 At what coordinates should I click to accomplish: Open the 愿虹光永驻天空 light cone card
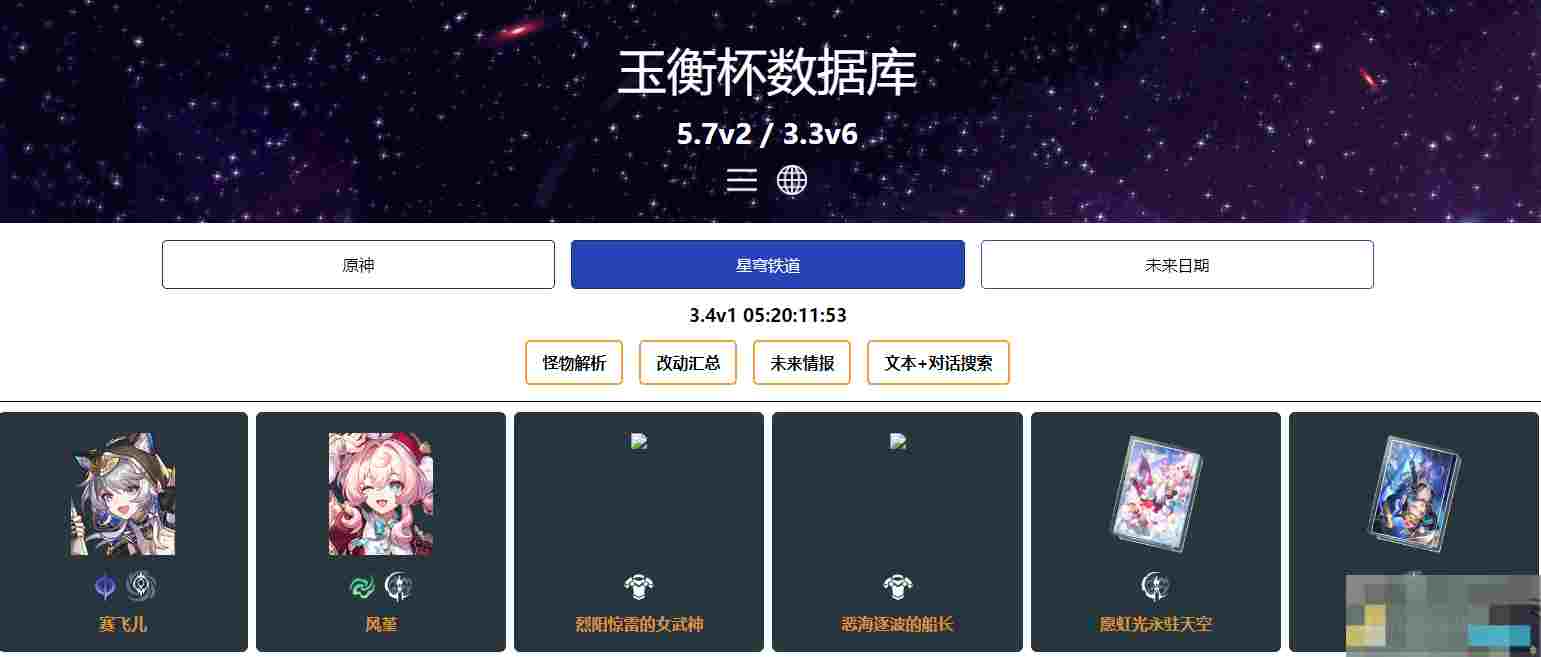[x=1155, y=531]
